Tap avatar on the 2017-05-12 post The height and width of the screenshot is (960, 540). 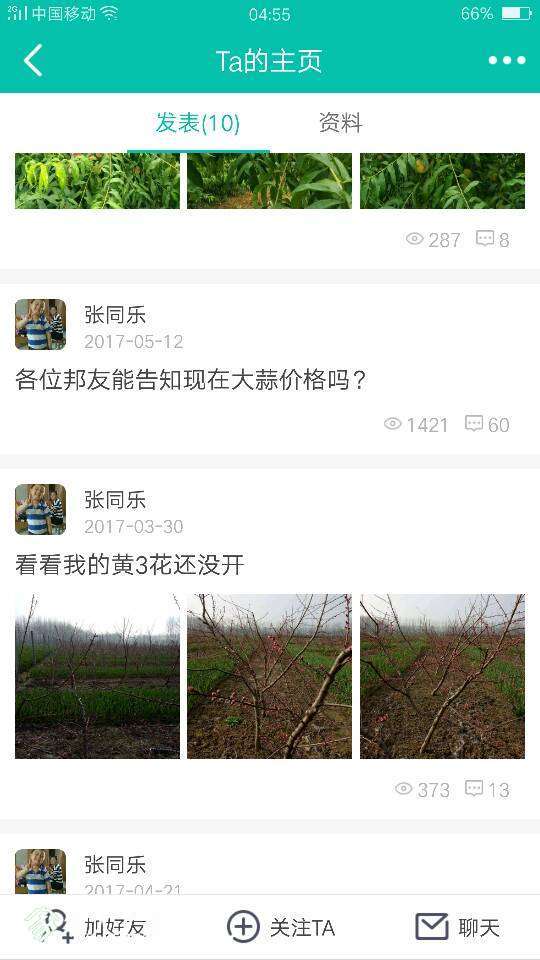(x=40, y=324)
